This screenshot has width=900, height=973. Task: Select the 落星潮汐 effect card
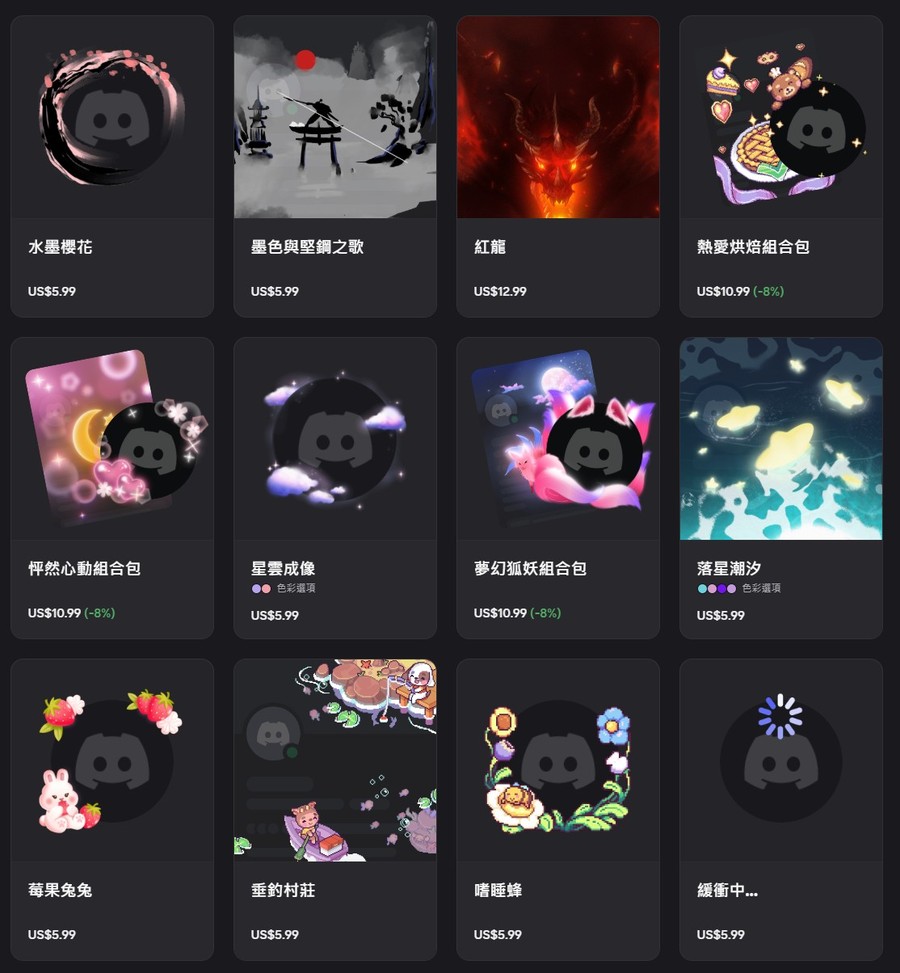781,487
